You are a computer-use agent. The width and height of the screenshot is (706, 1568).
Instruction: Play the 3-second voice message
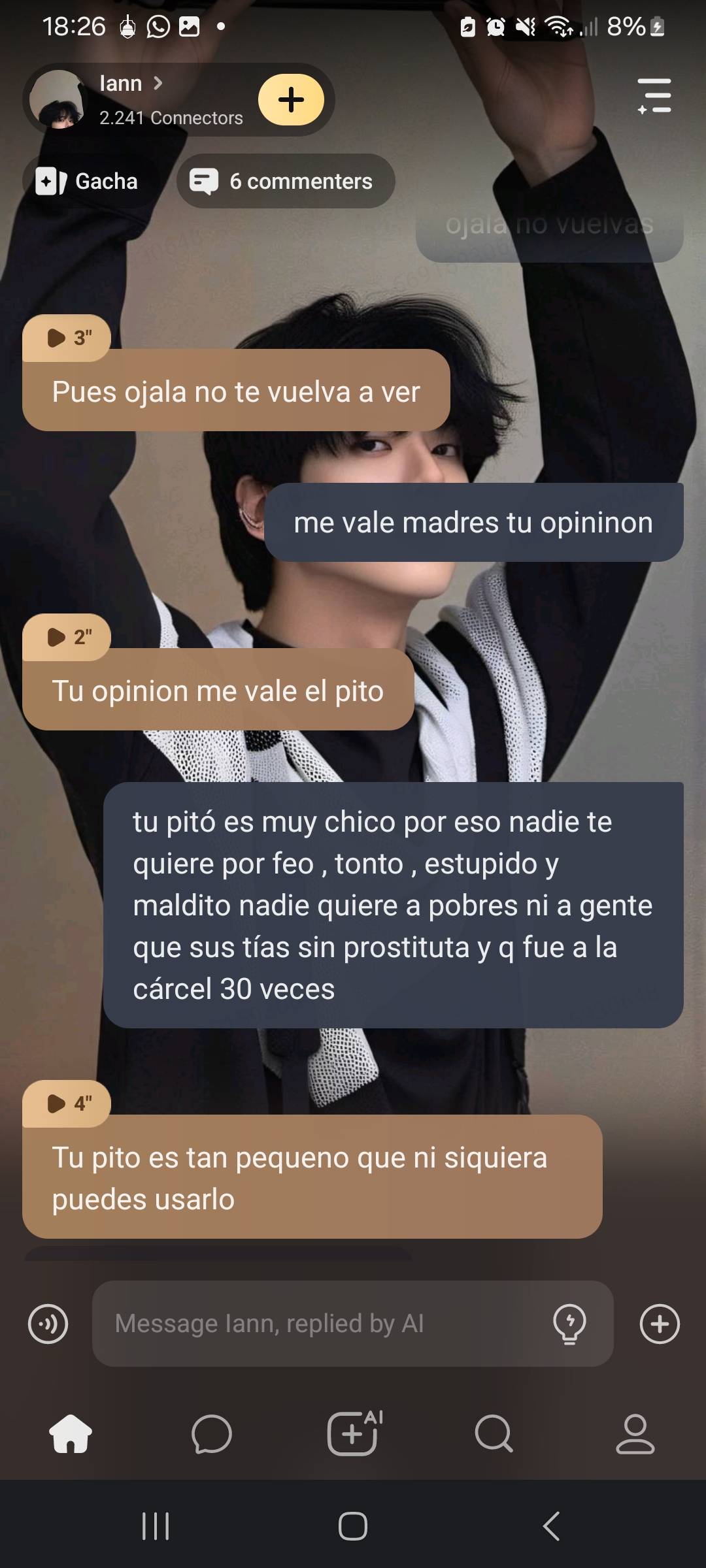coord(67,338)
